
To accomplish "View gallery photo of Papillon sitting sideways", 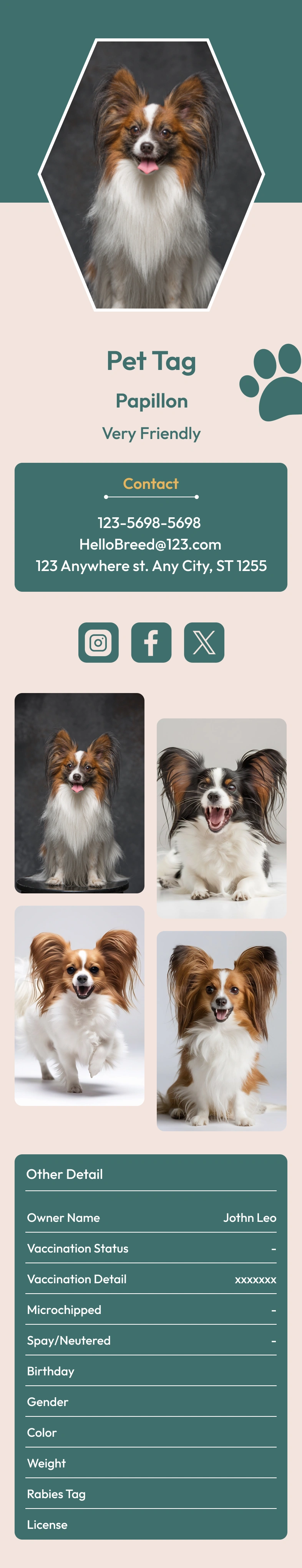I will pyautogui.click(x=222, y=1030).
